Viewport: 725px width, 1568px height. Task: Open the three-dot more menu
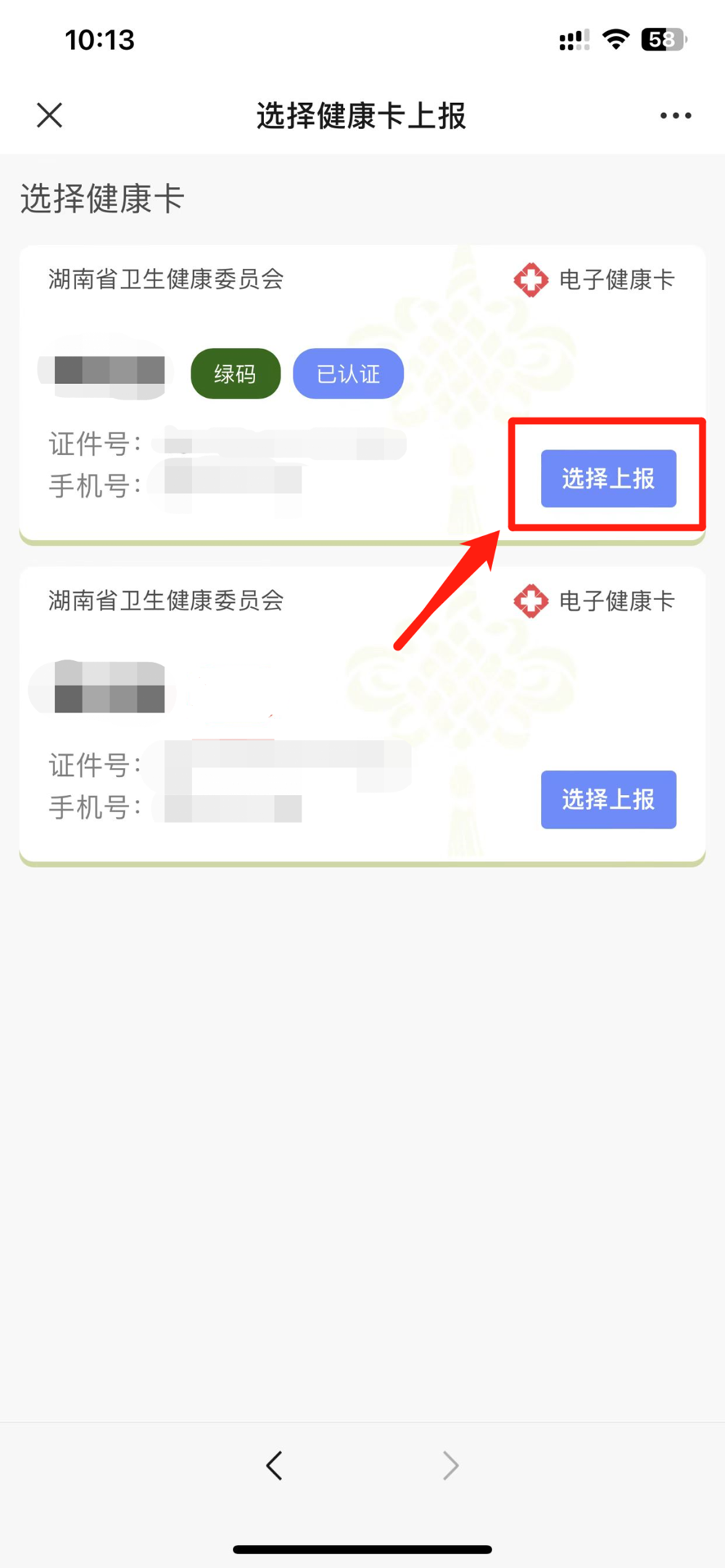pyautogui.click(x=675, y=116)
